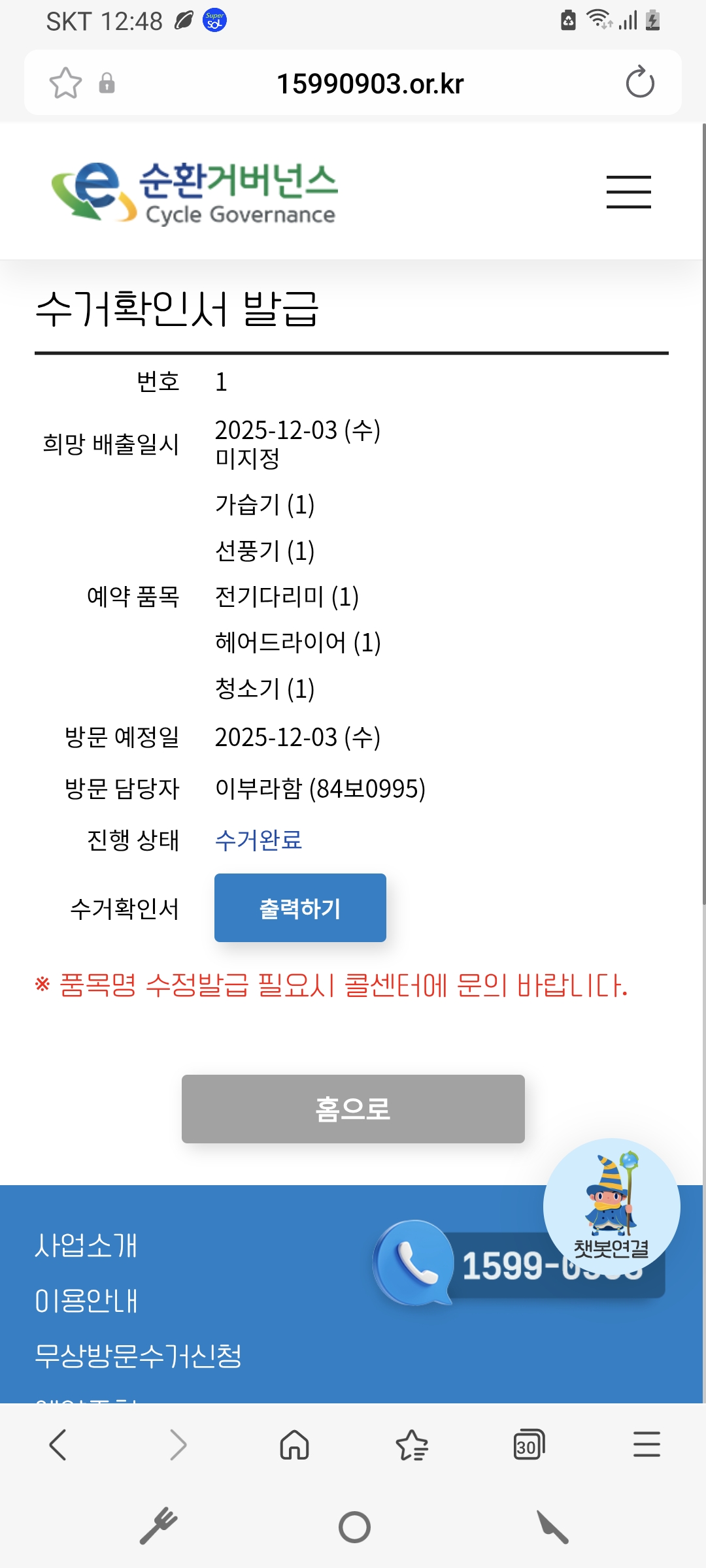Go back with the browser back arrow
This screenshot has height=1568, width=706.
58,1445
